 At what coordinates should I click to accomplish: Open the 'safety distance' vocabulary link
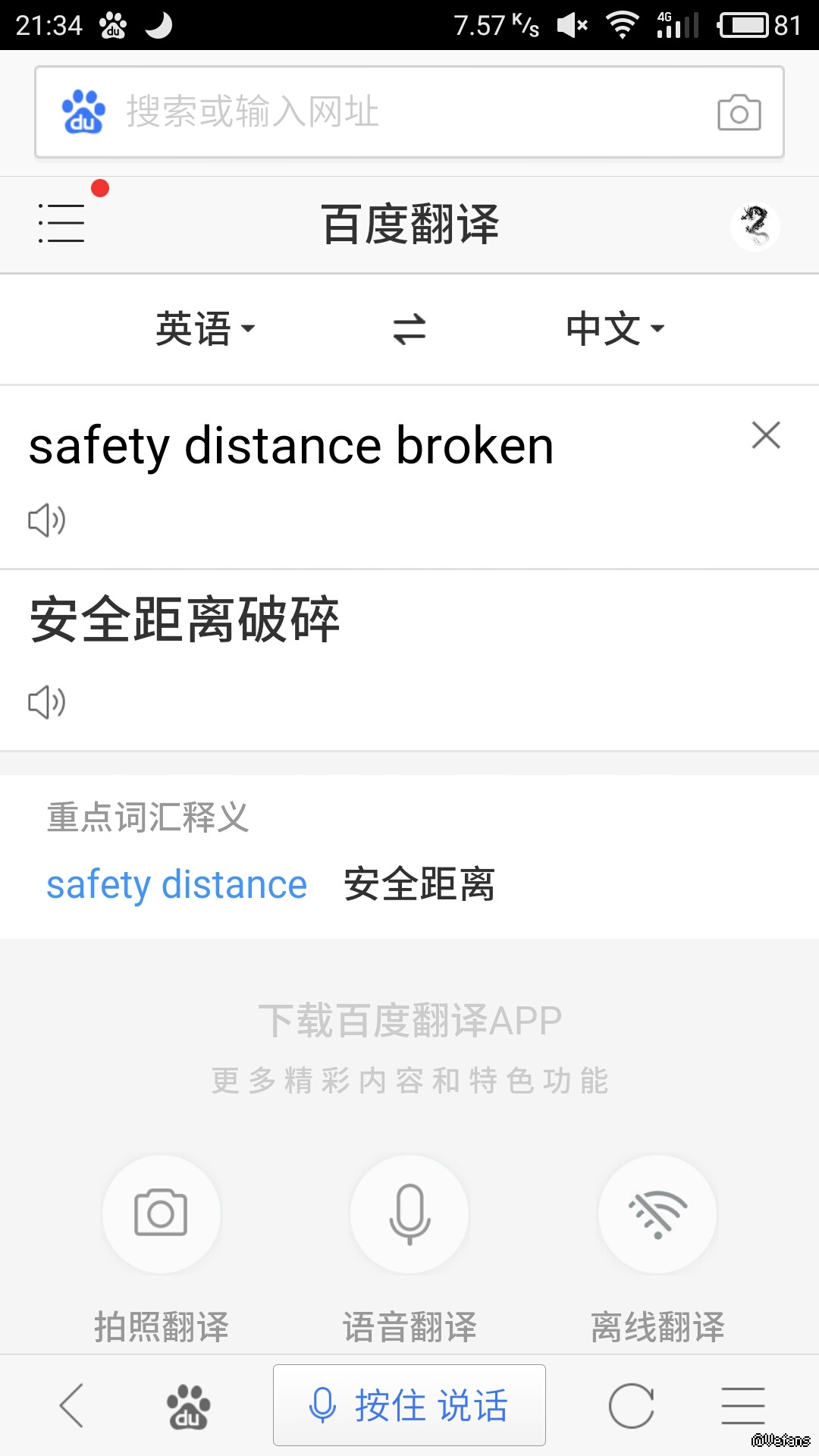(177, 885)
